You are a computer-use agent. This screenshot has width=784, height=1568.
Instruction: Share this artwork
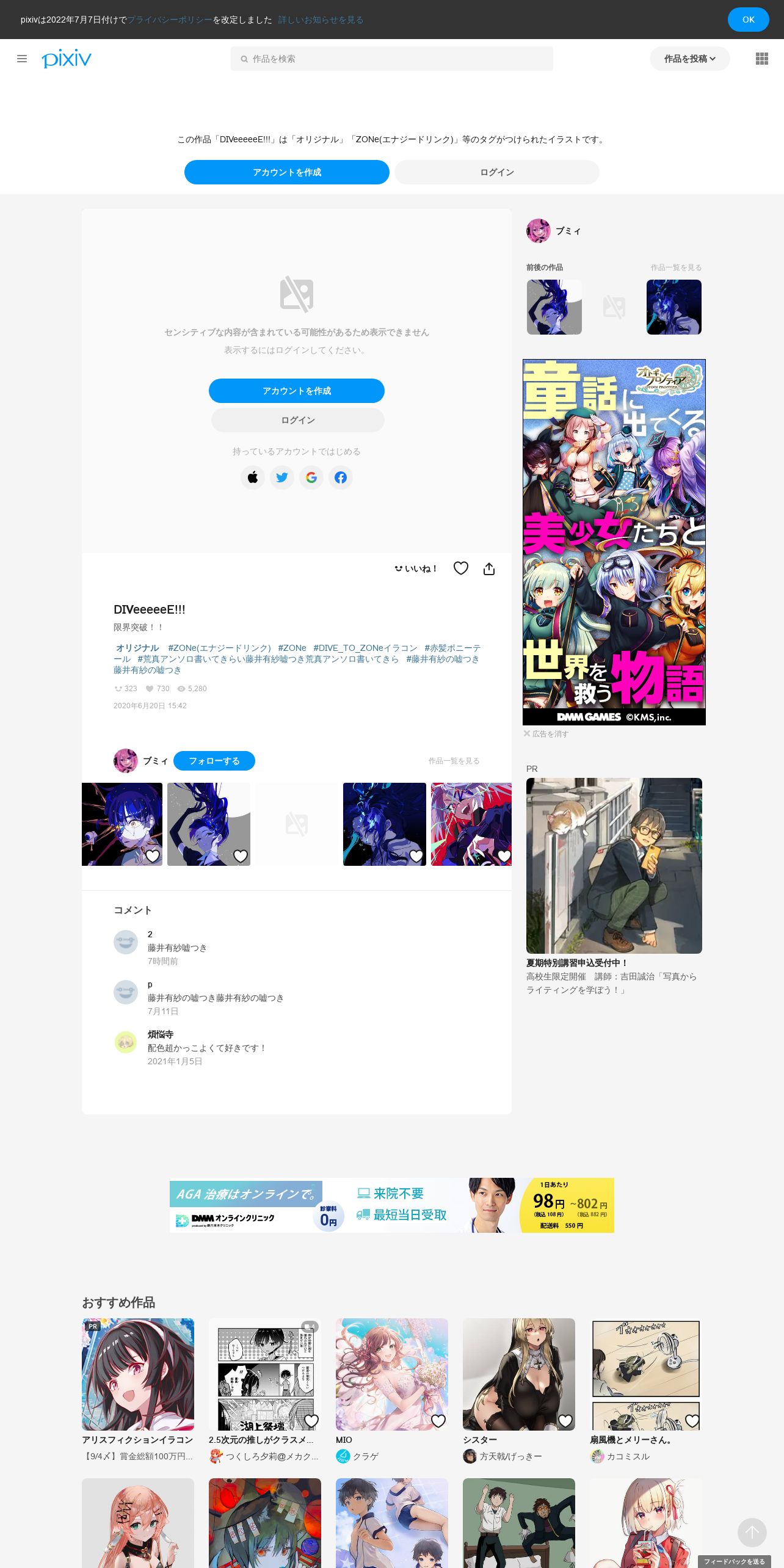tap(489, 568)
